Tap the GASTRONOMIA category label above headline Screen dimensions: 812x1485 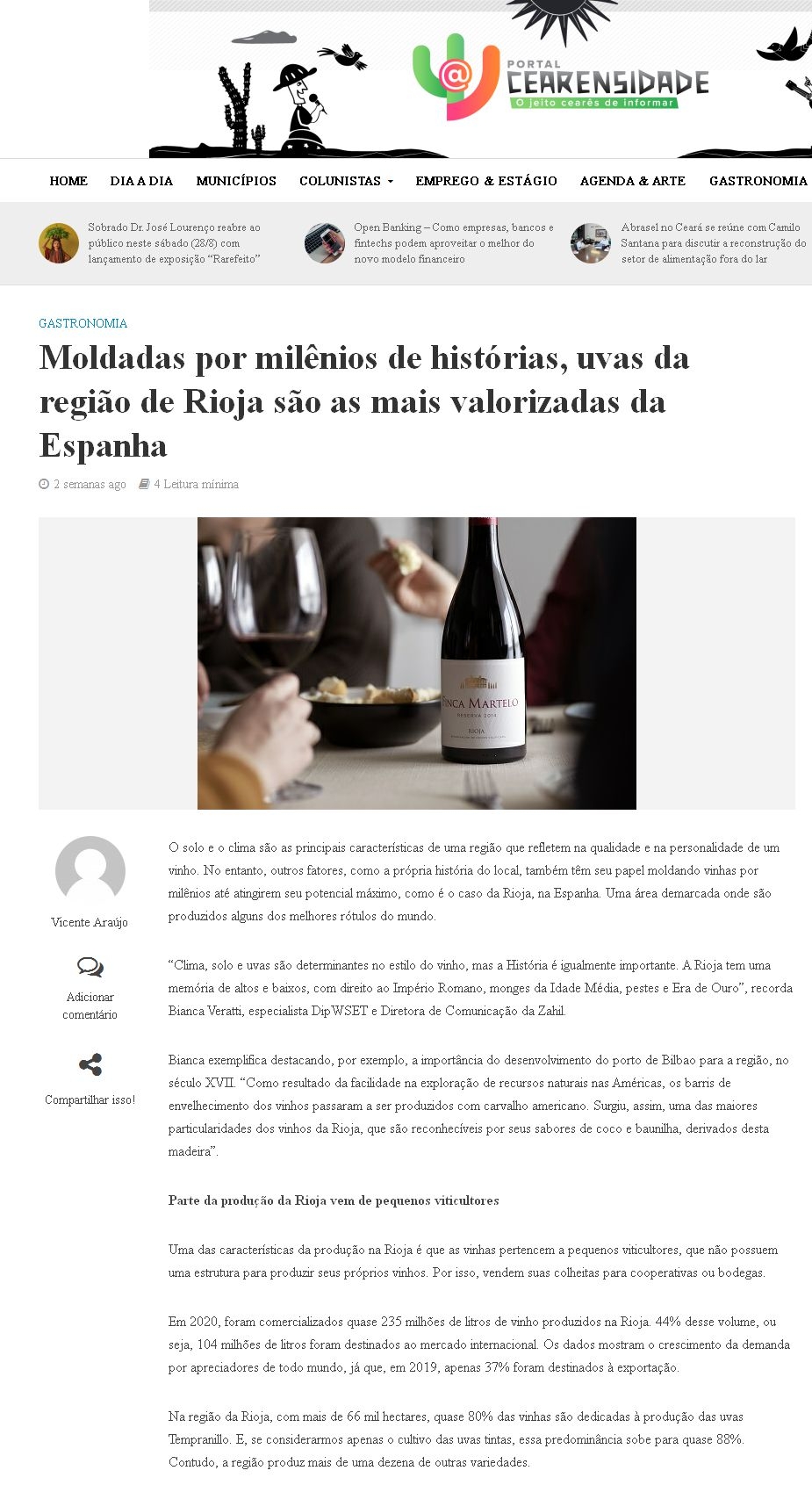[83, 323]
